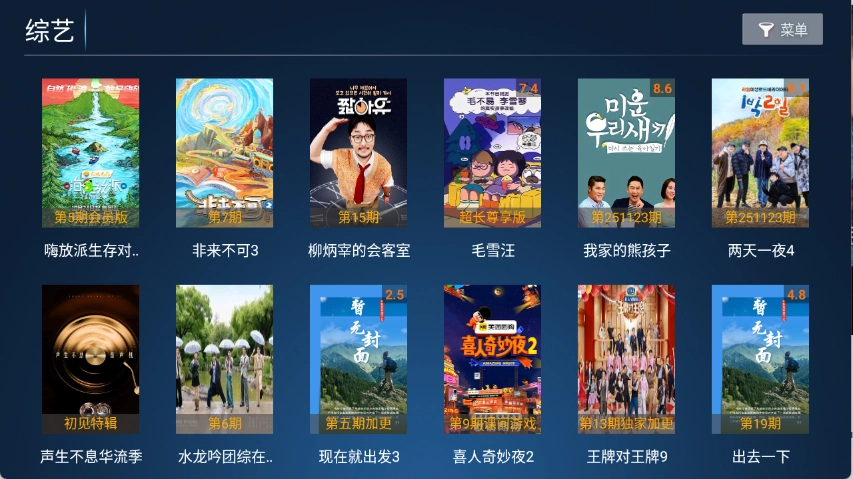Image resolution: width=853 pixels, height=479 pixels.
Task: Open 非来不可3 variety show
Action: pos(225,154)
